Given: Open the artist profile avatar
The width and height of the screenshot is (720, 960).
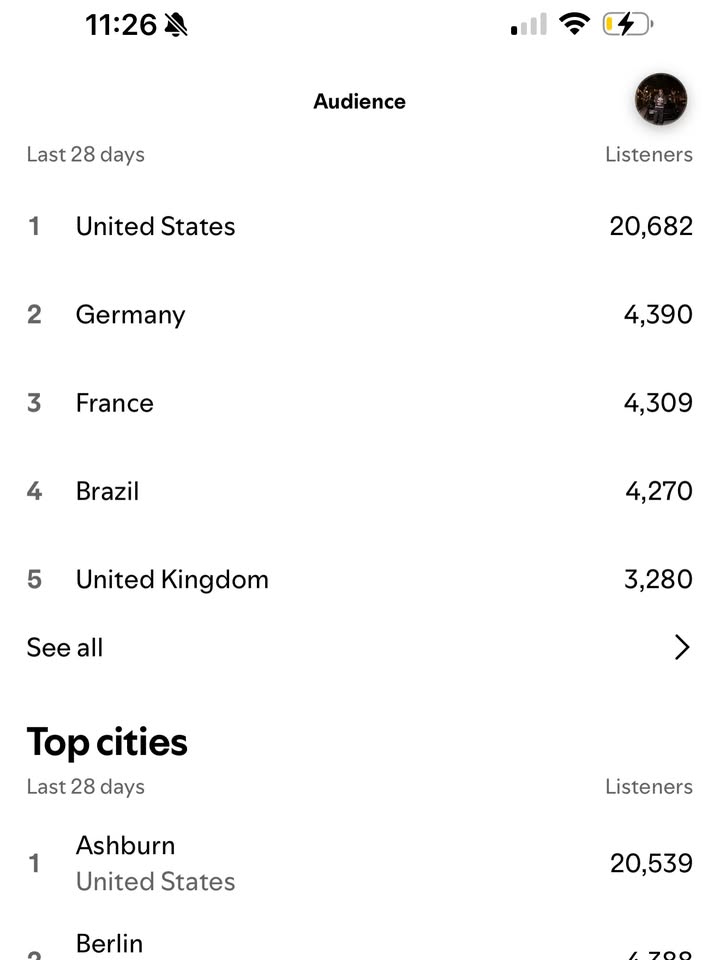Looking at the screenshot, I should pyautogui.click(x=660, y=98).
